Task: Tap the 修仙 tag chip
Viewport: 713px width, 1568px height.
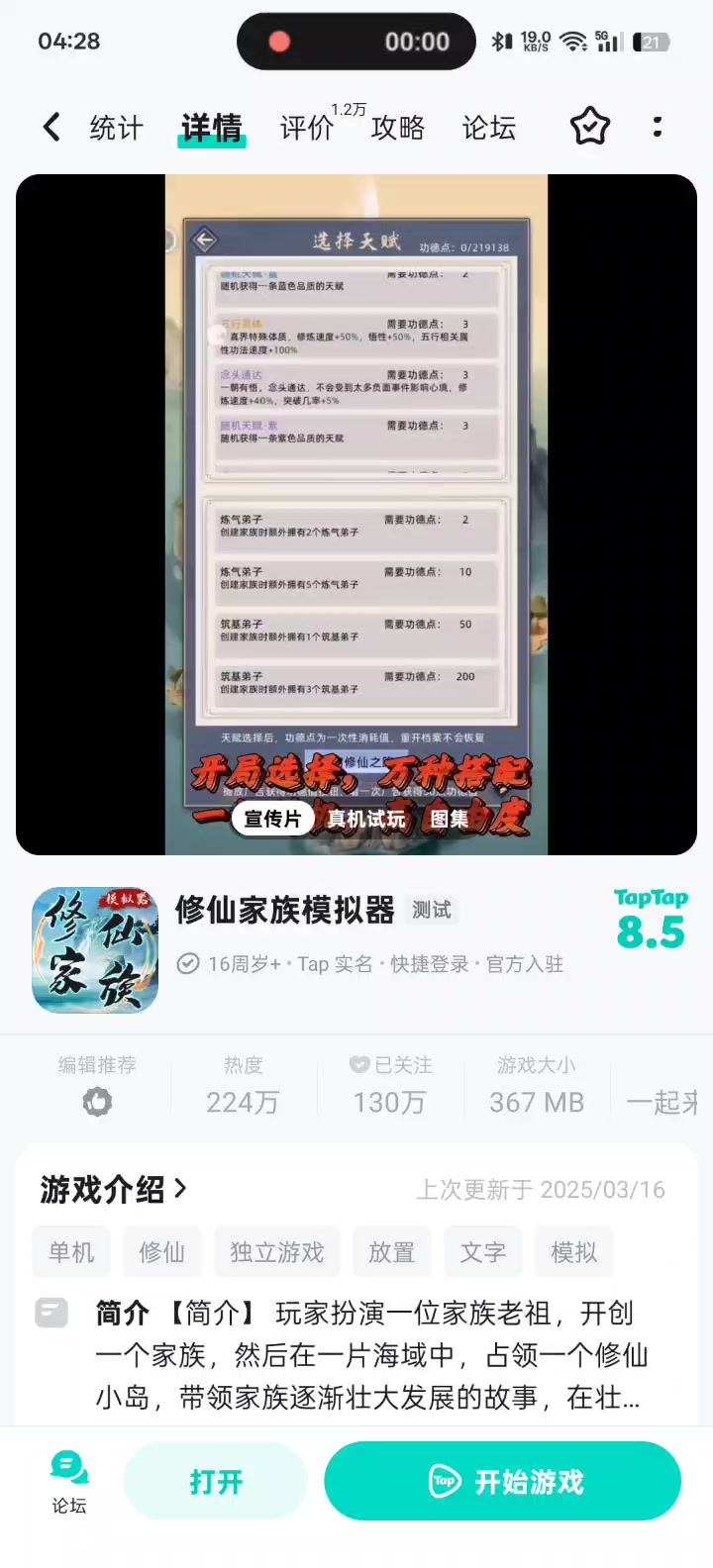Action: coord(162,1252)
